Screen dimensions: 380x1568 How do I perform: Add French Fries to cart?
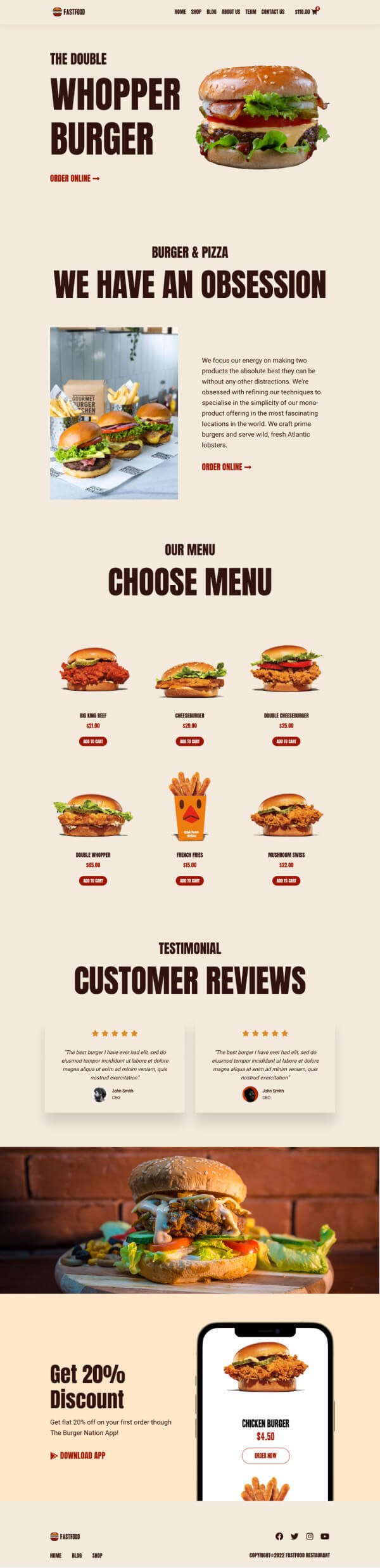189,880
